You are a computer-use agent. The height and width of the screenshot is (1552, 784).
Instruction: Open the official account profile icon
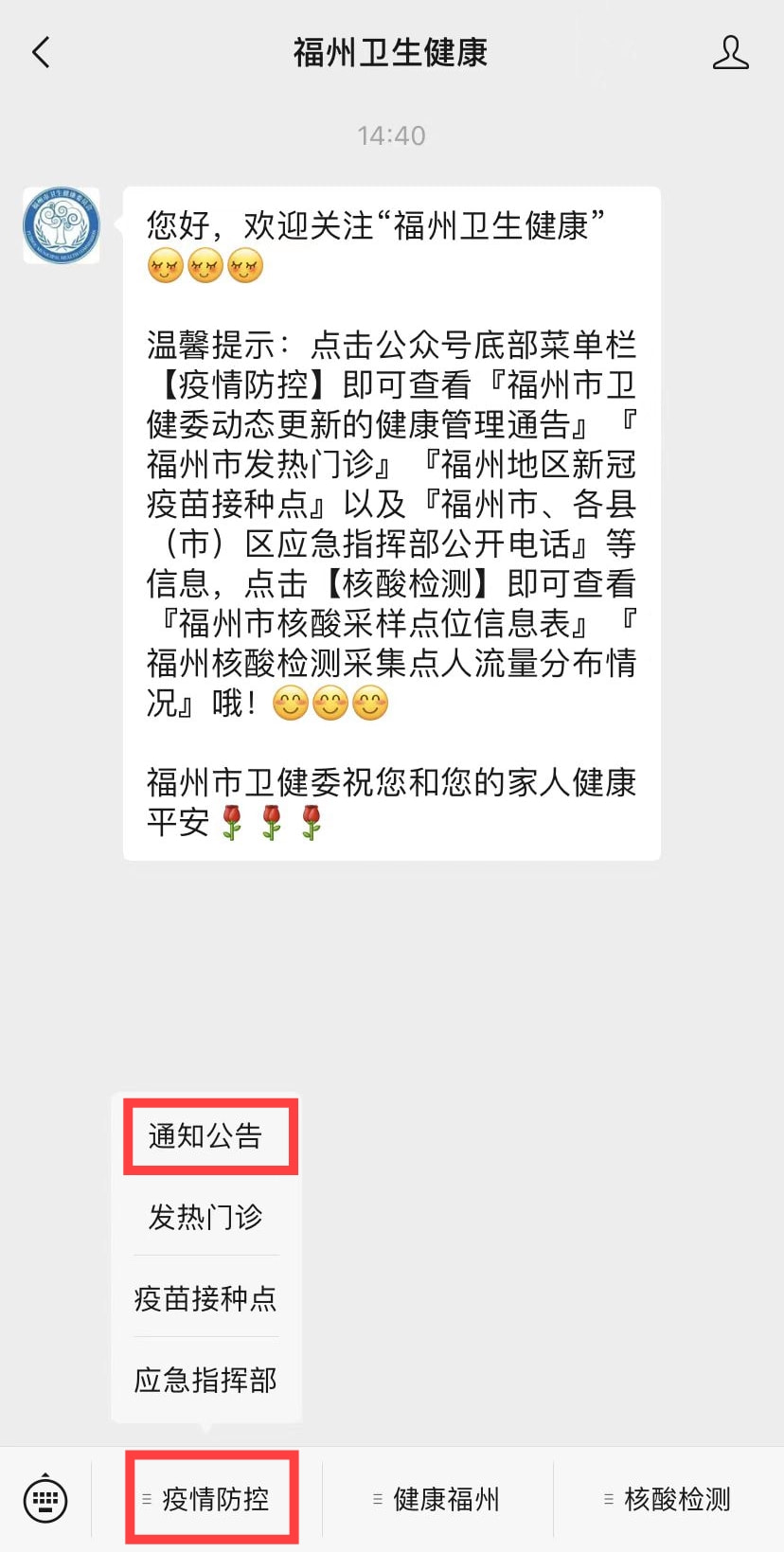pos(730,54)
